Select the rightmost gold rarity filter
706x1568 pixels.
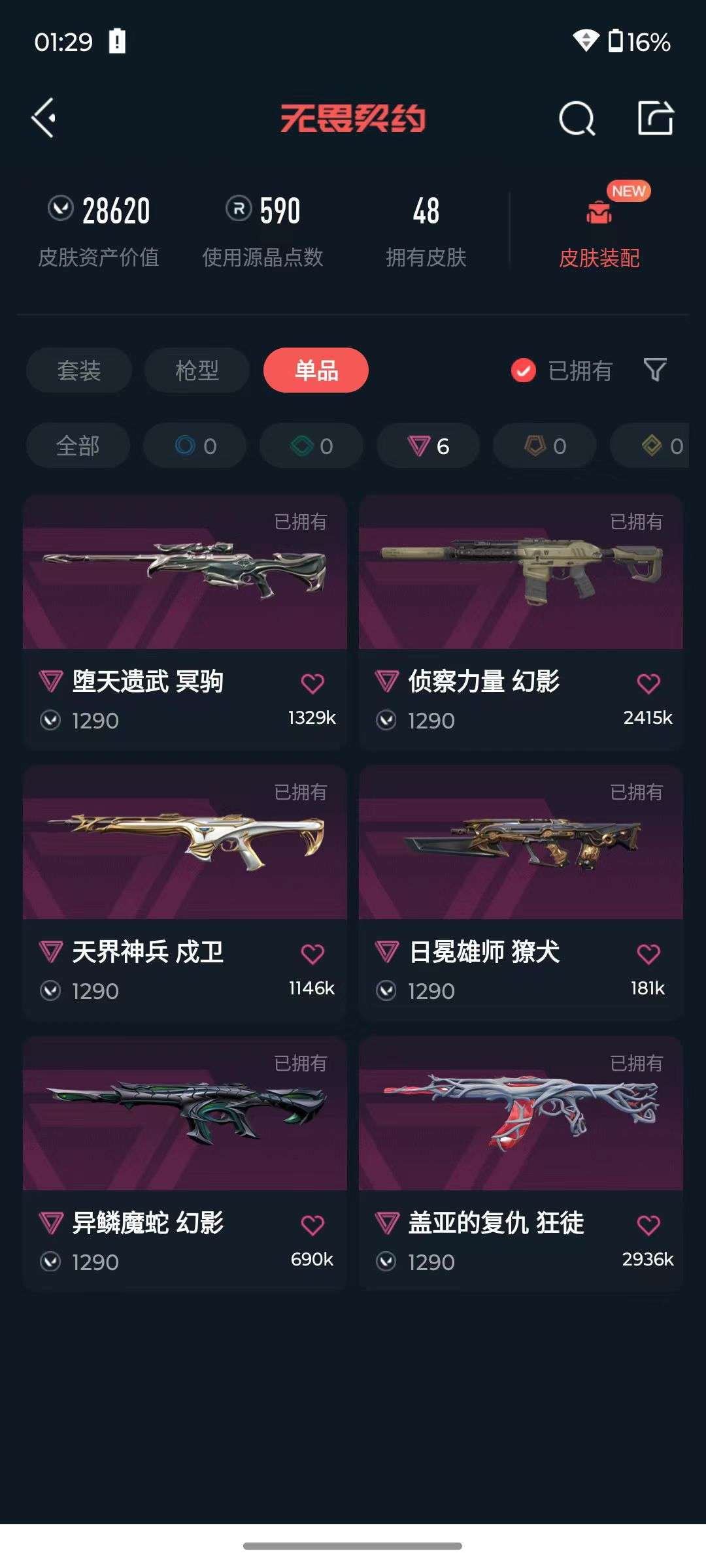[654, 446]
